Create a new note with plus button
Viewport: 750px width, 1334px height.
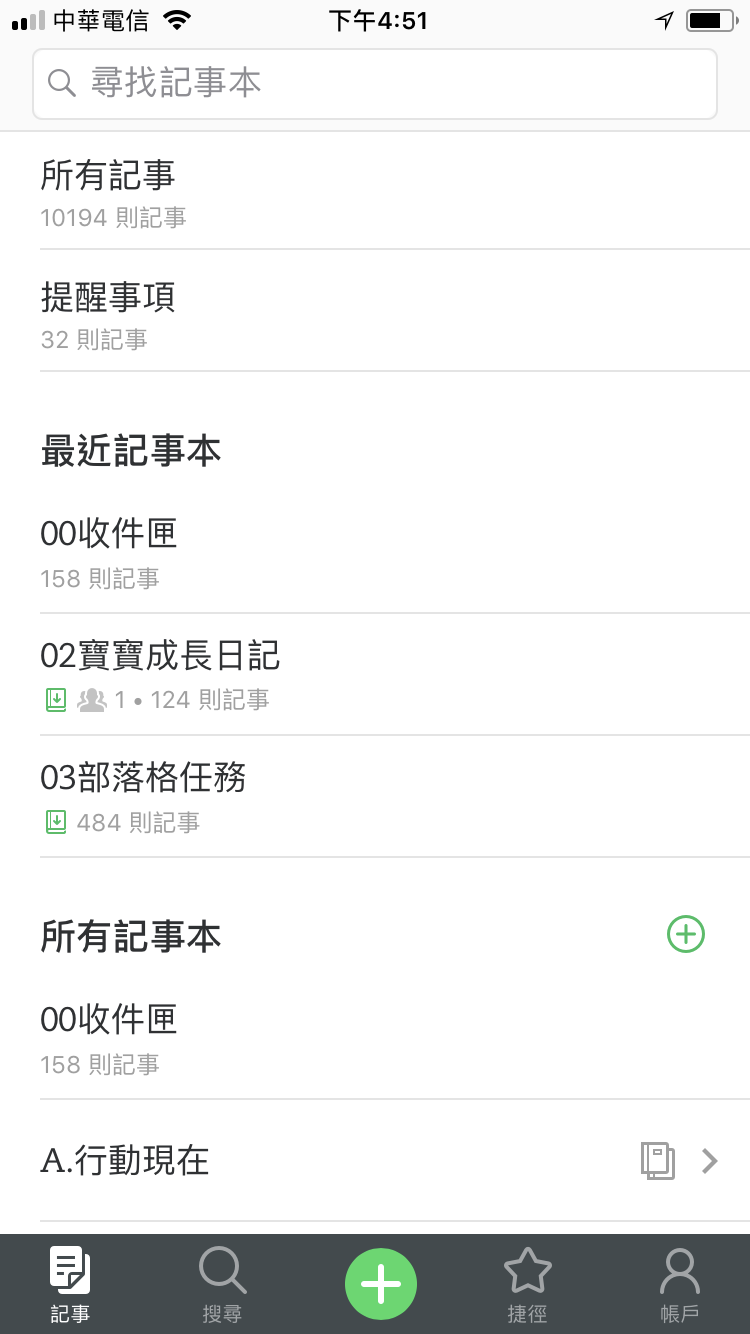381,1284
